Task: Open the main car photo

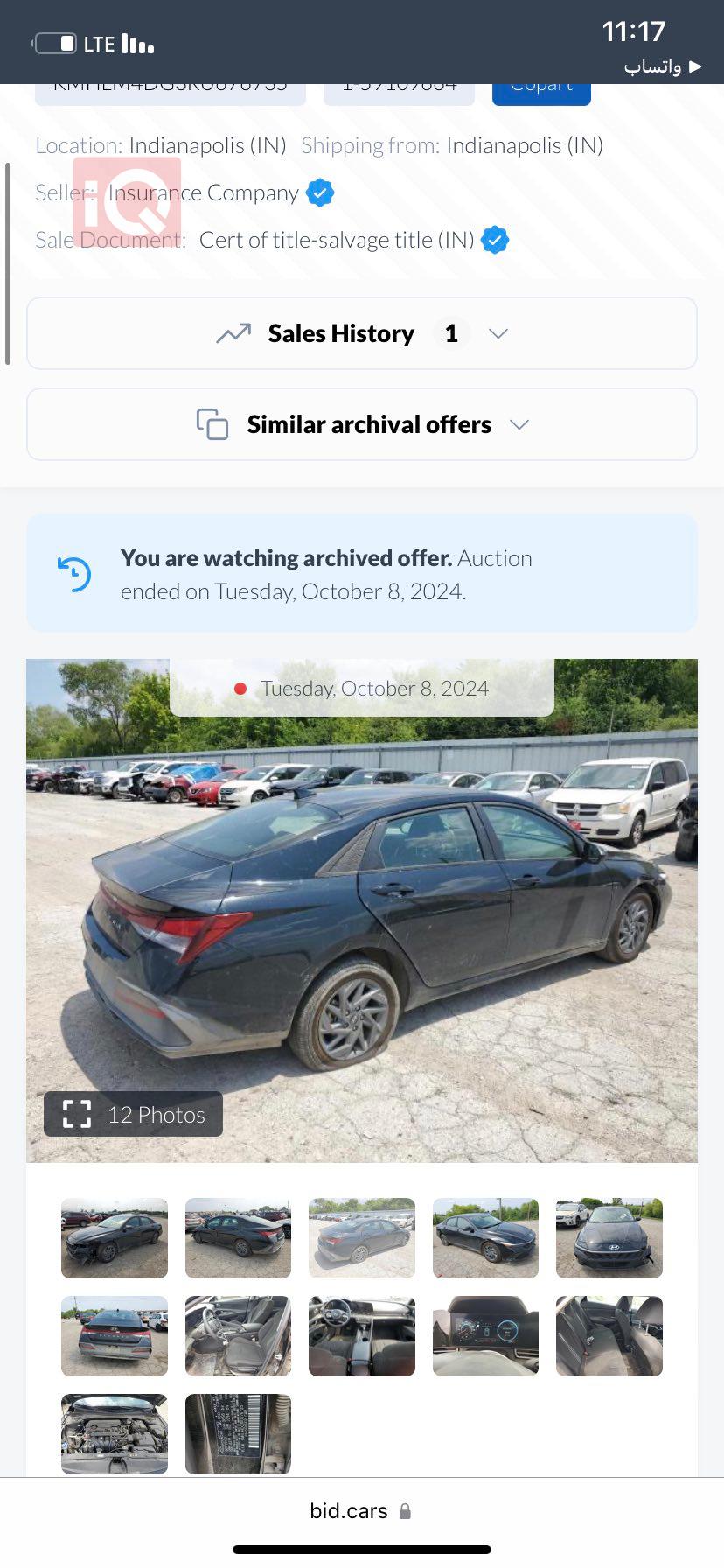Action: point(362,910)
